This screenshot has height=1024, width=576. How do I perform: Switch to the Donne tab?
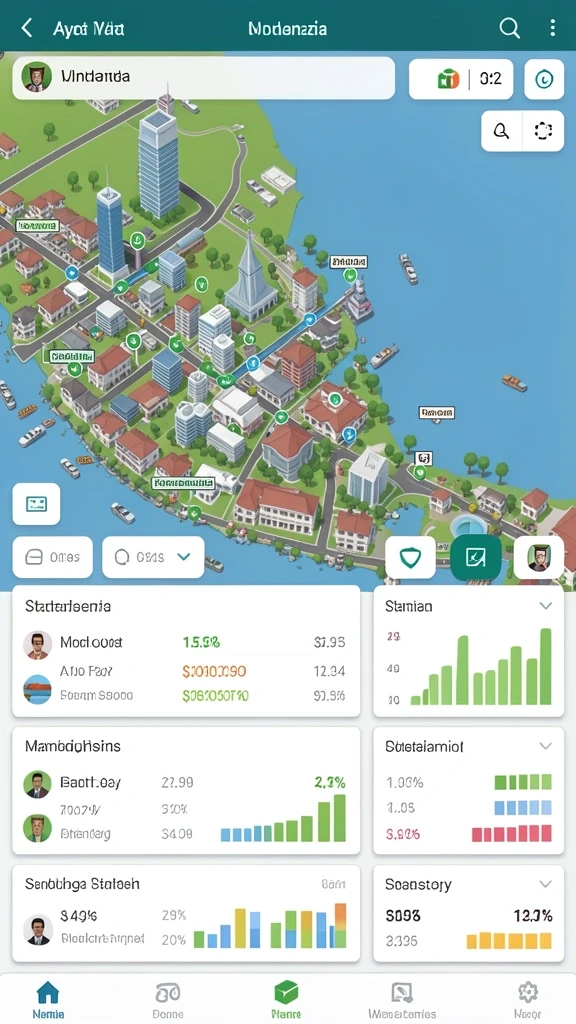tap(168, 999)
